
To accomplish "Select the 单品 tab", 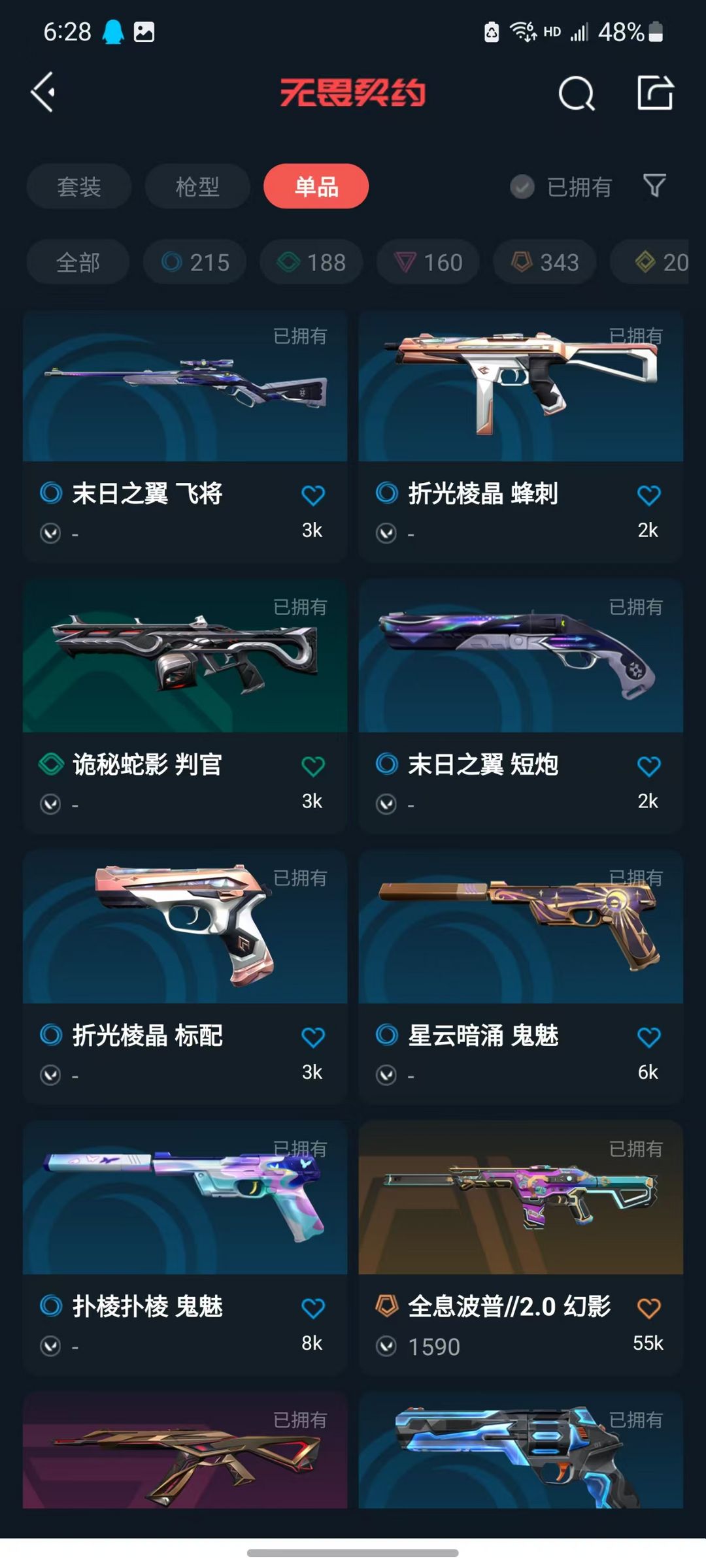I will (x=316, y=187).
